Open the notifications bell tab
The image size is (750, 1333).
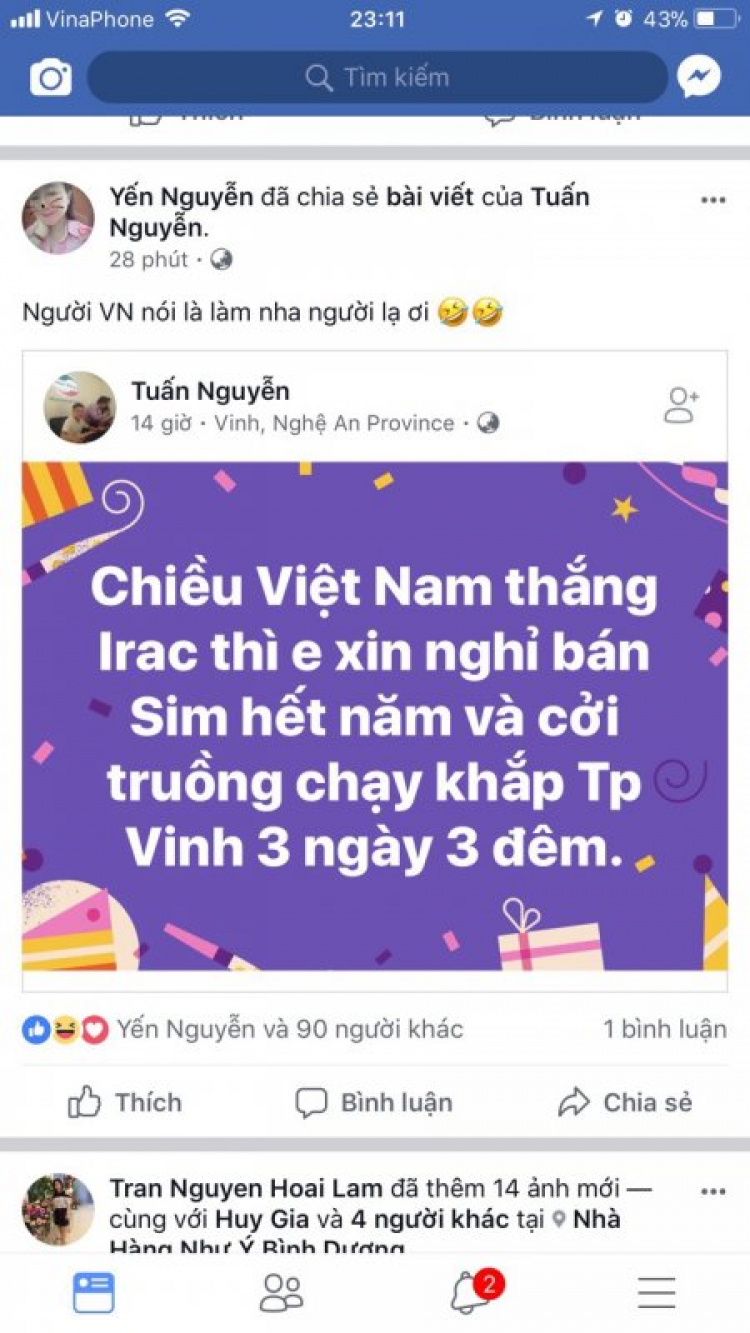point(470,1294)
